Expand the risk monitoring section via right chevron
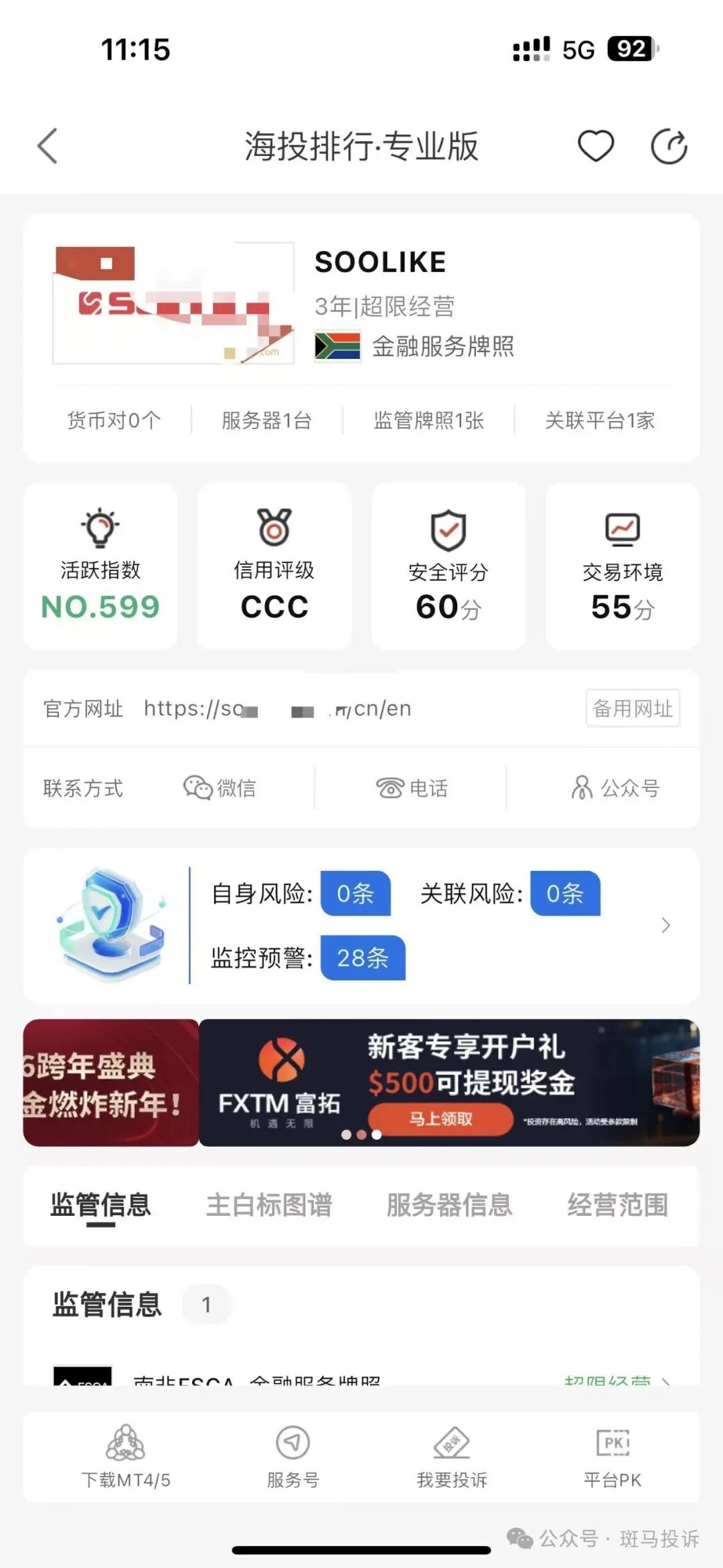Screen dimensions: 723x1568 click(665, 925)
